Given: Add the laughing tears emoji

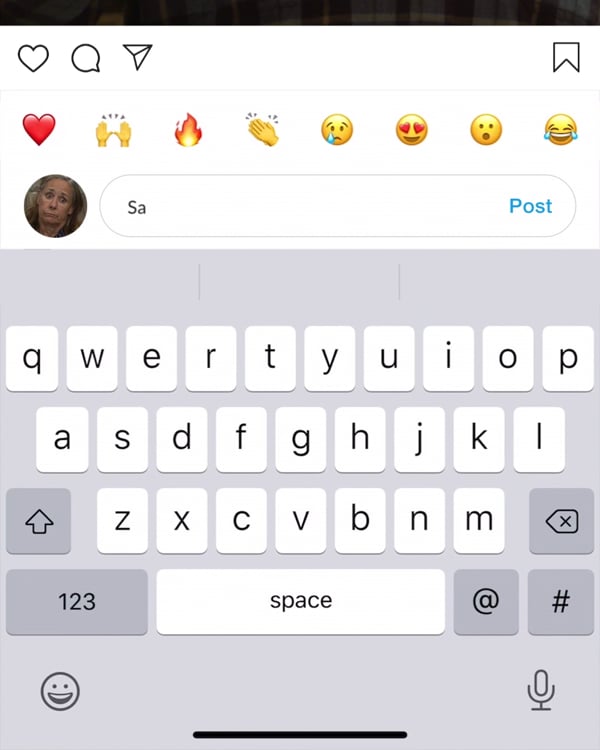Looking at the screenshot, I should click(x=560, y=130).
